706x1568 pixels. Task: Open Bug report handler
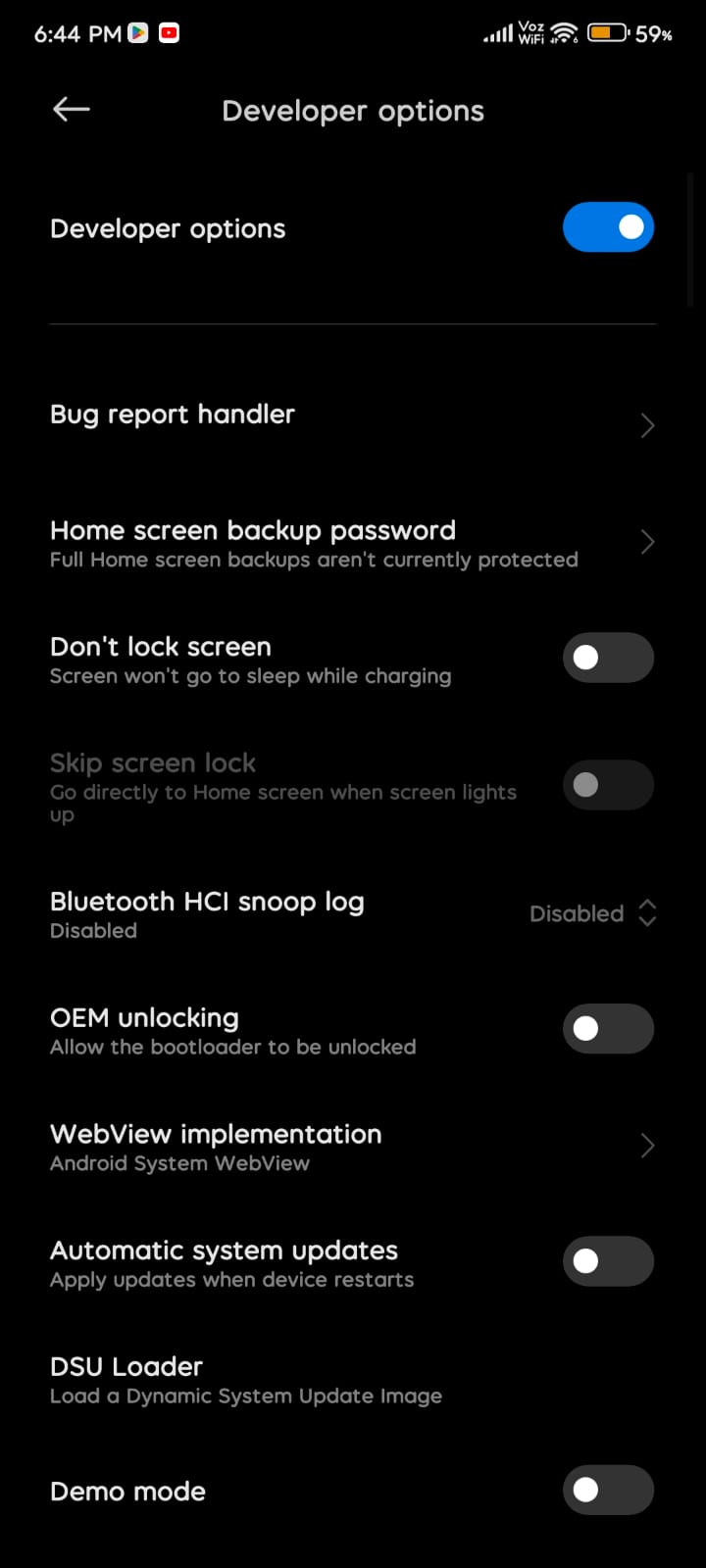pyautogui.click(x=353, y=416)
